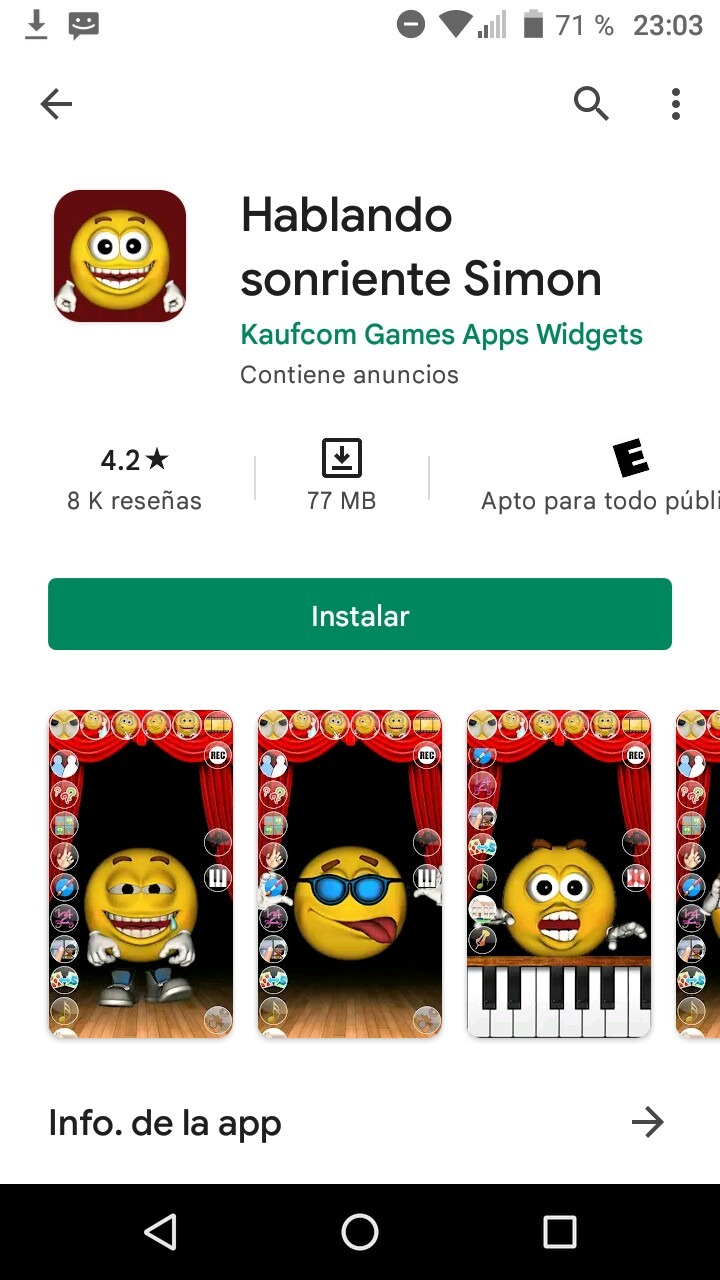Tap the download size icon showing 77 MB
The image size is (720, 1280).
340,459
